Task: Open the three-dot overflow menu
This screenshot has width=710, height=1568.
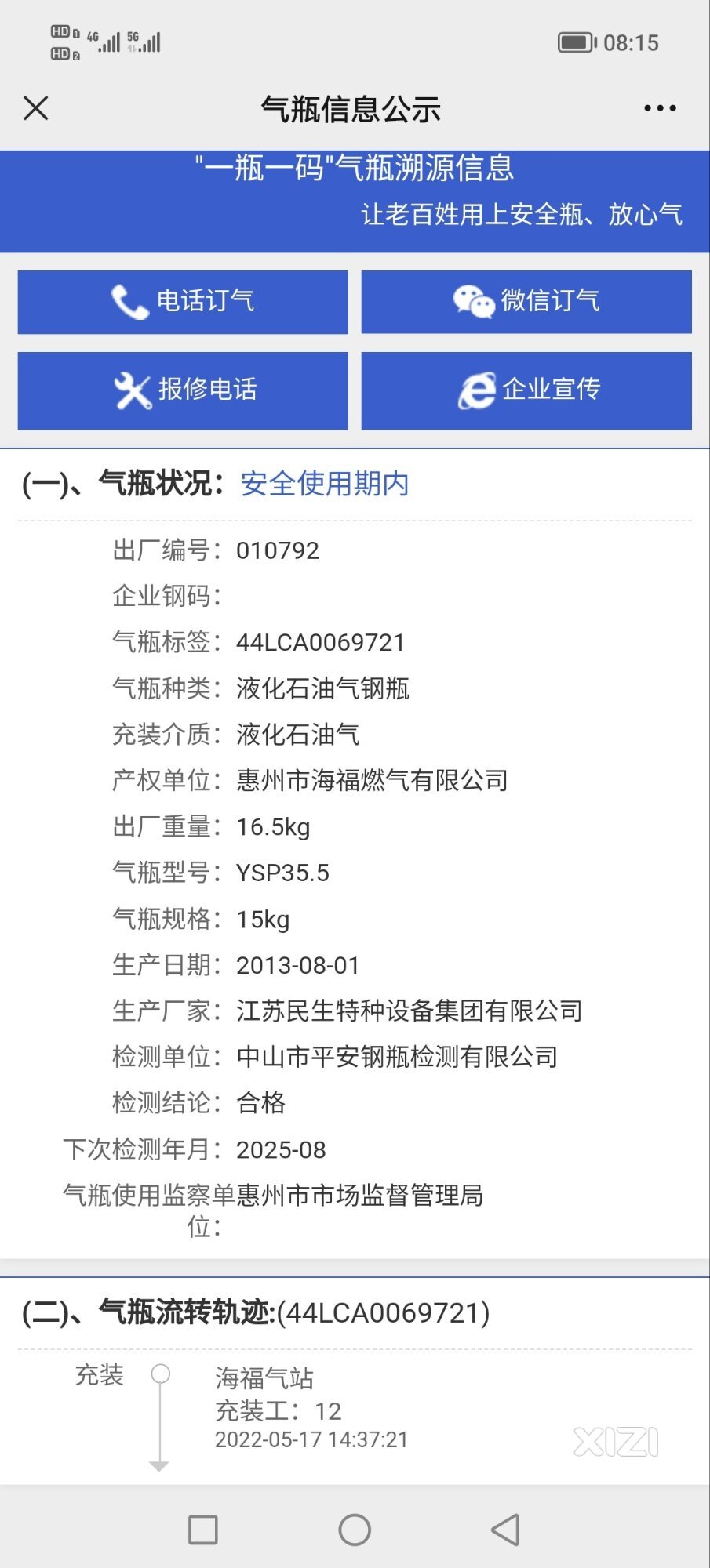Action: [x=660, y=108]
